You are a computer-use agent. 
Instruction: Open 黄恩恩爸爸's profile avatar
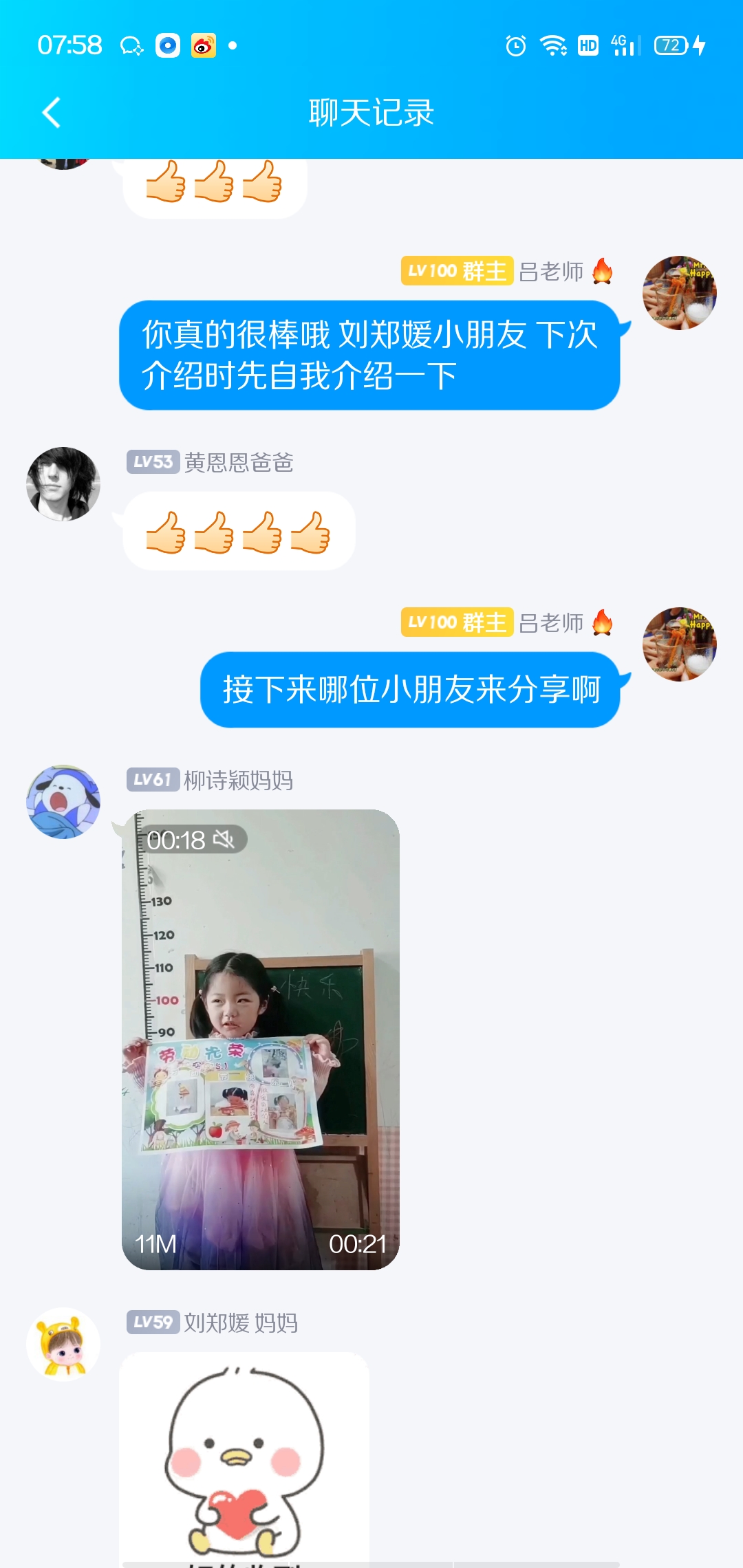63,484
